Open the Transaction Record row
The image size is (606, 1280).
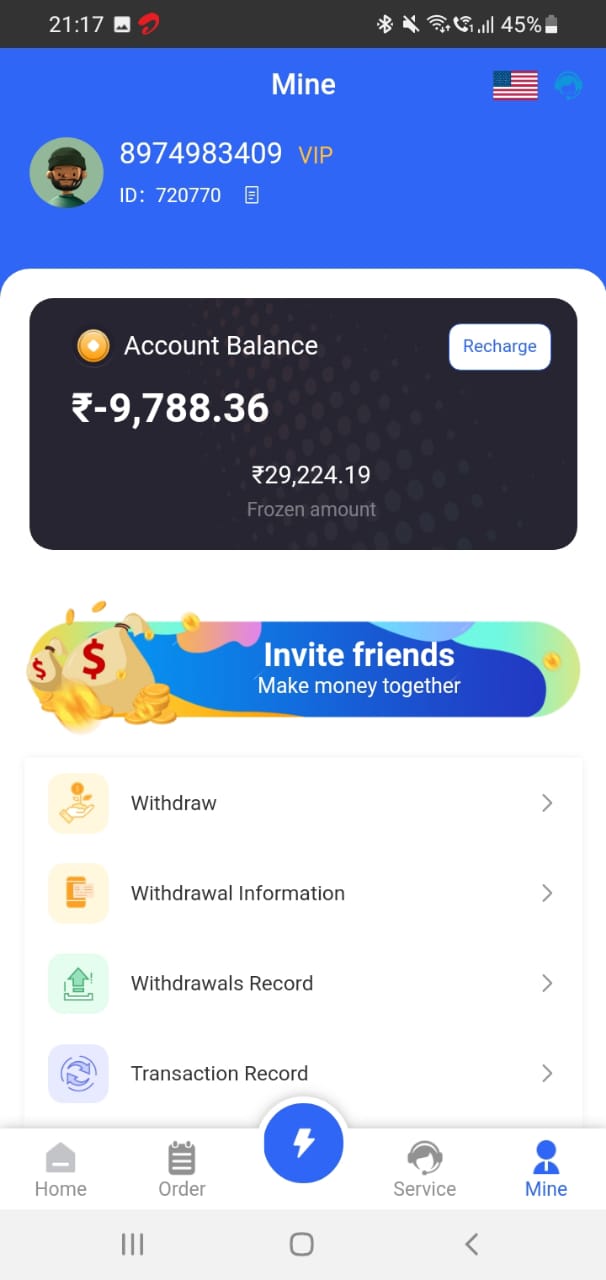point(303,1073)
